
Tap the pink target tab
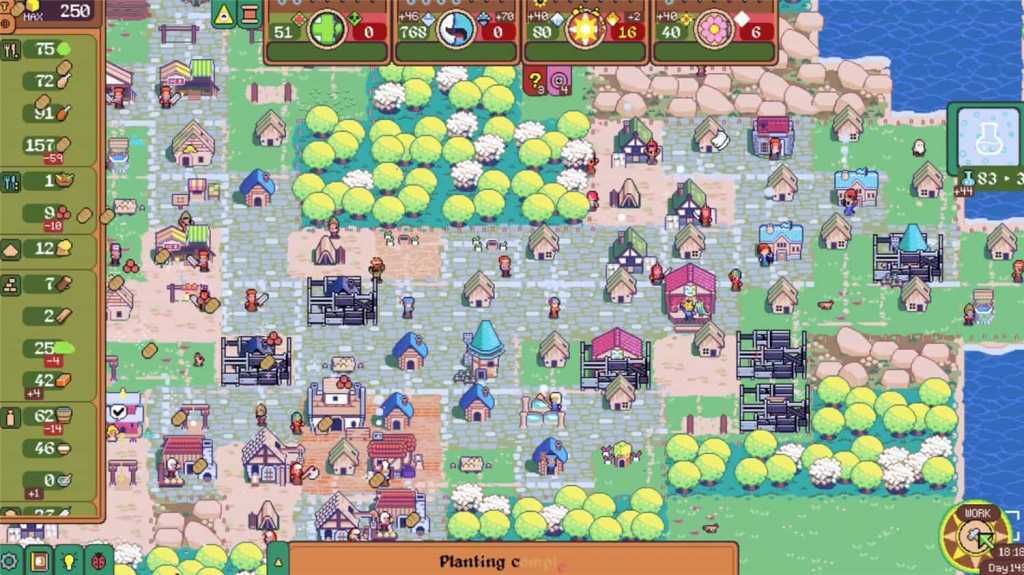(559, 79)
